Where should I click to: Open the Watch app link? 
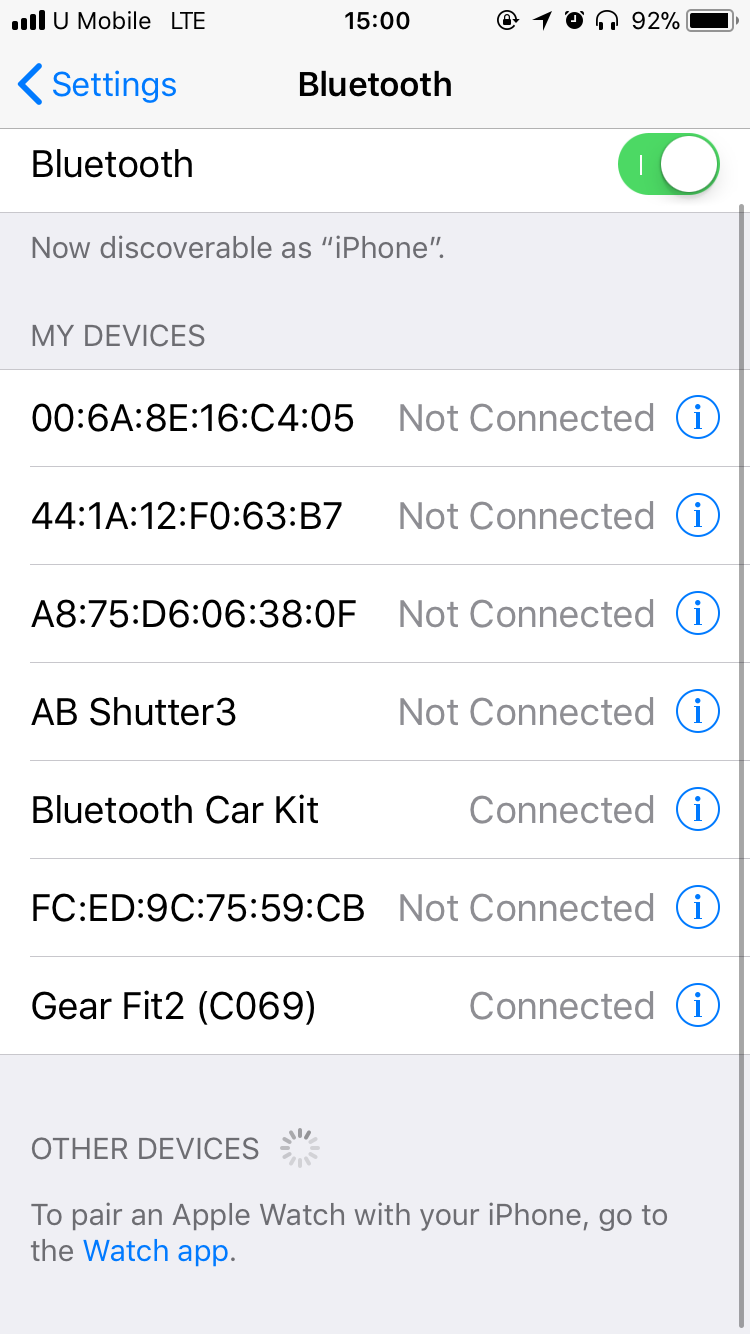point(156,1251)
